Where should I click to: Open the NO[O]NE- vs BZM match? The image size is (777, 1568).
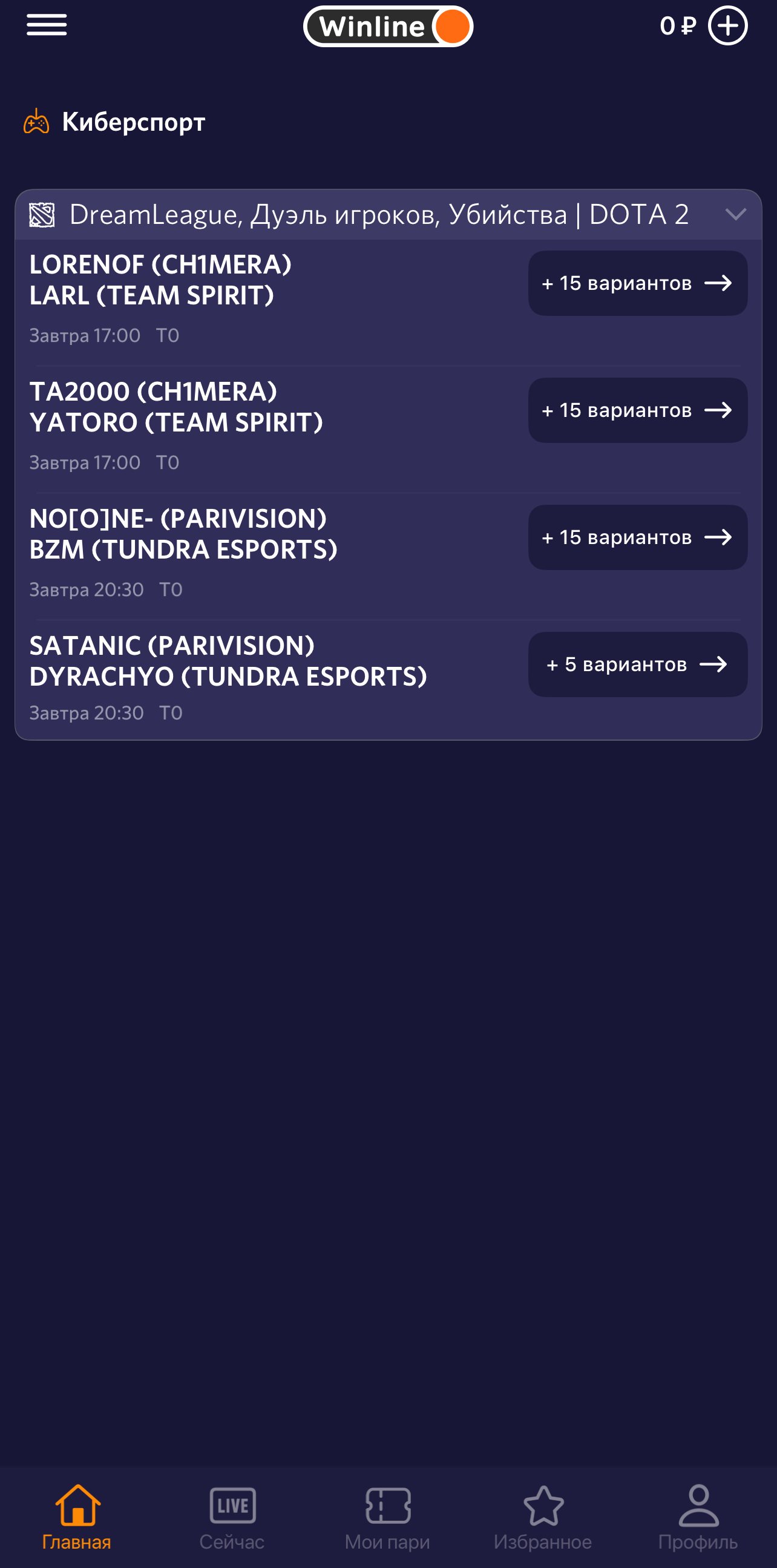coord(183,534)
